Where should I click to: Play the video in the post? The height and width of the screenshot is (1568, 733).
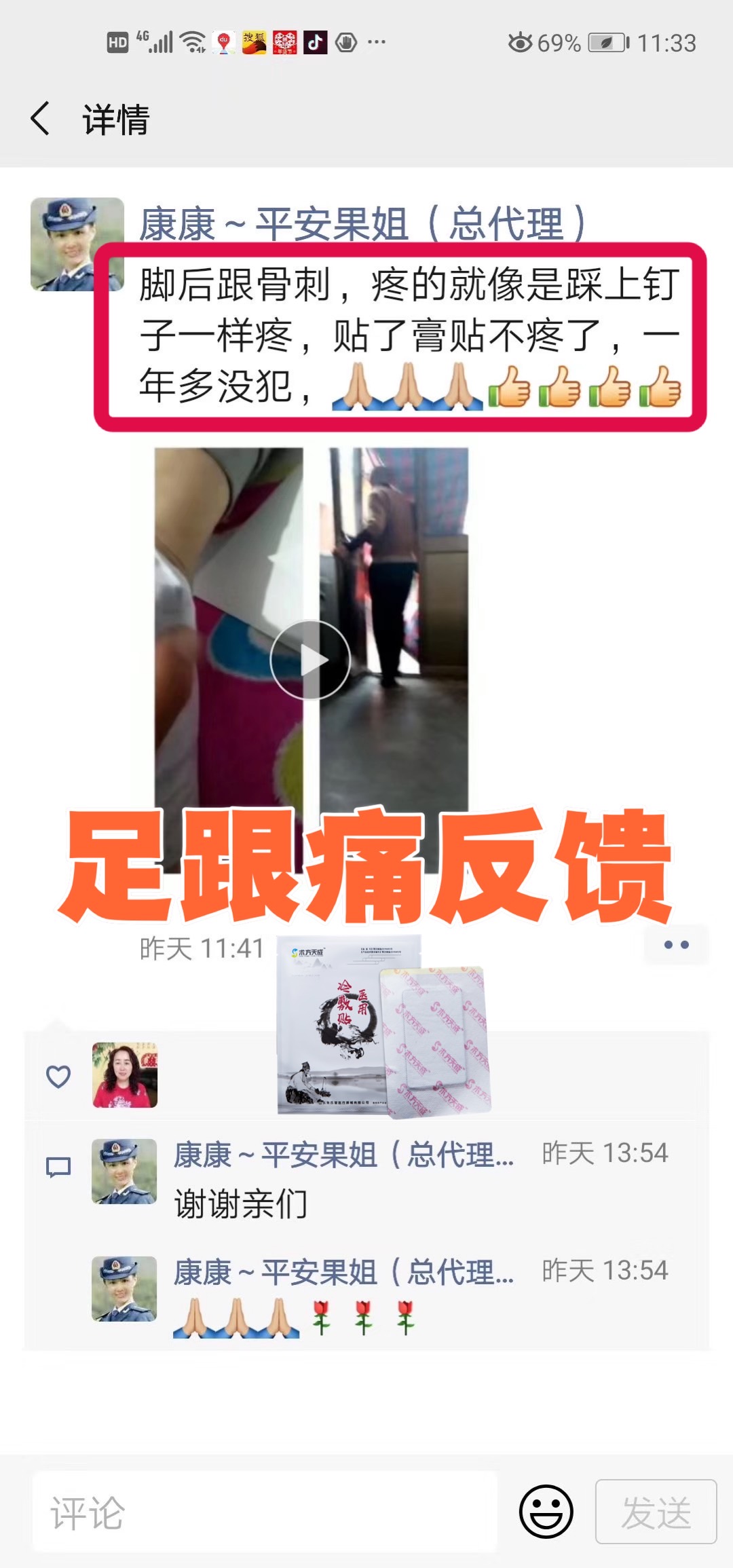point(310,659)
